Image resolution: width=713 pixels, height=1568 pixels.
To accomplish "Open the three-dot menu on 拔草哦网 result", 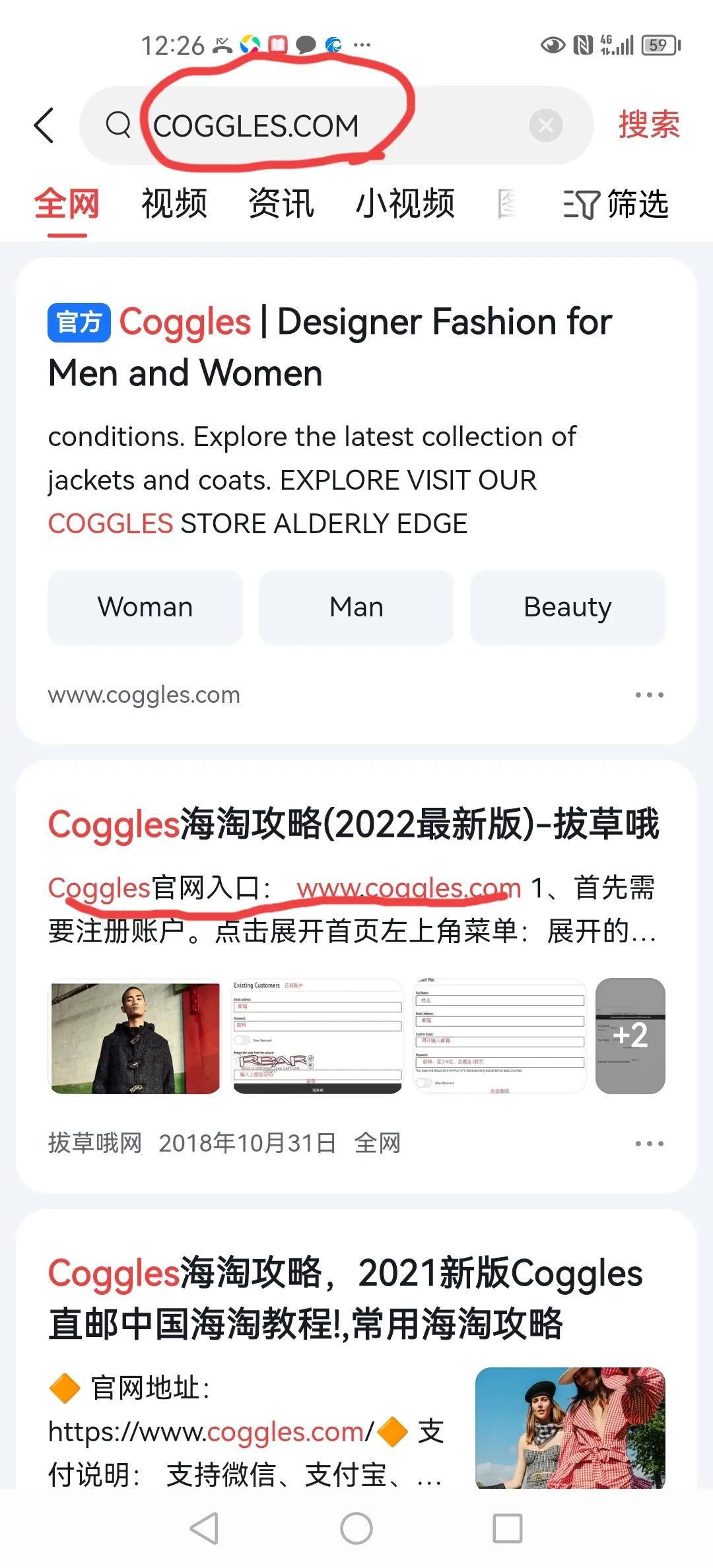I will [648, 1143].
